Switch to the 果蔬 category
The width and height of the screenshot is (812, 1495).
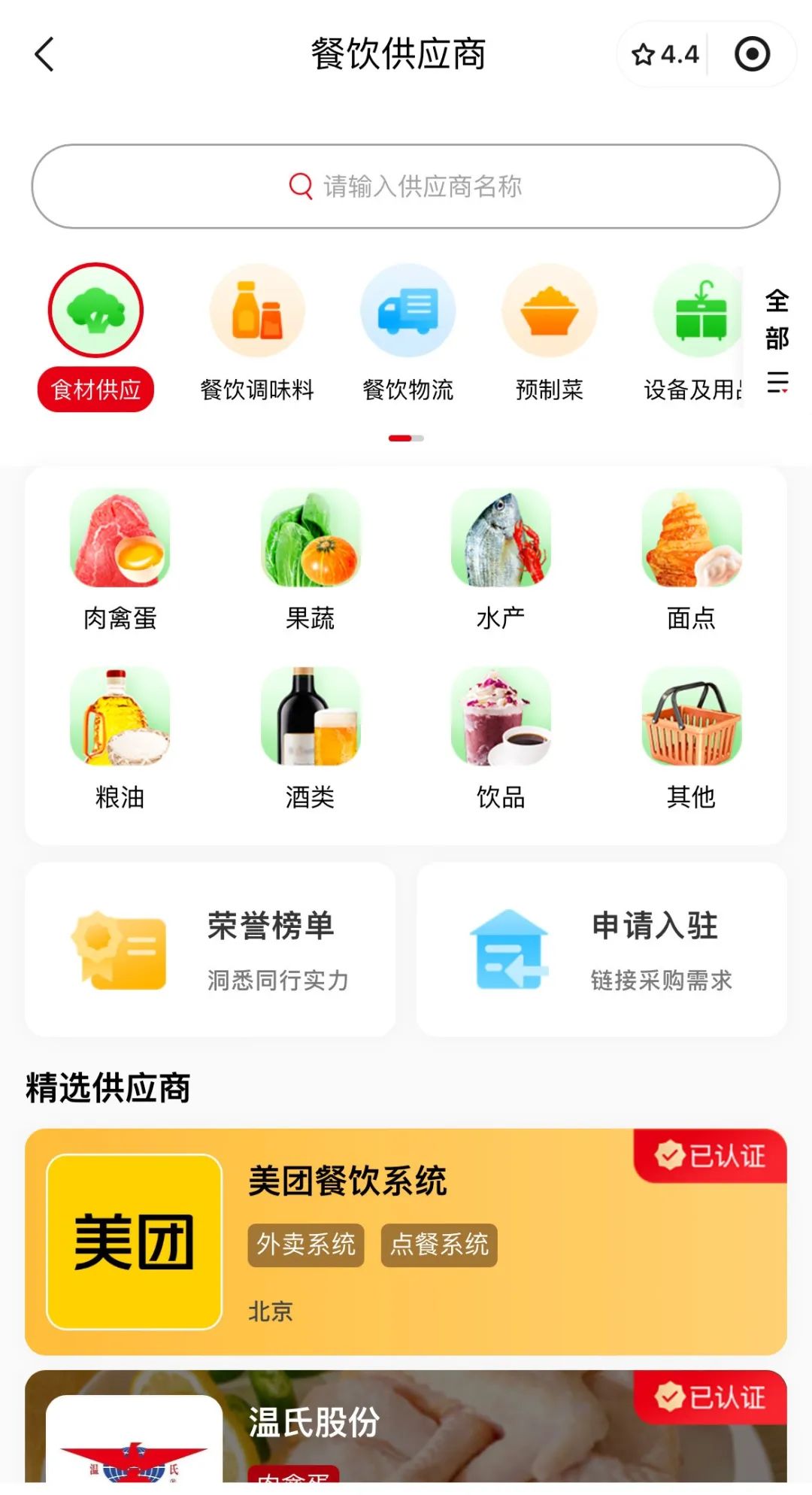click(311, 538)
